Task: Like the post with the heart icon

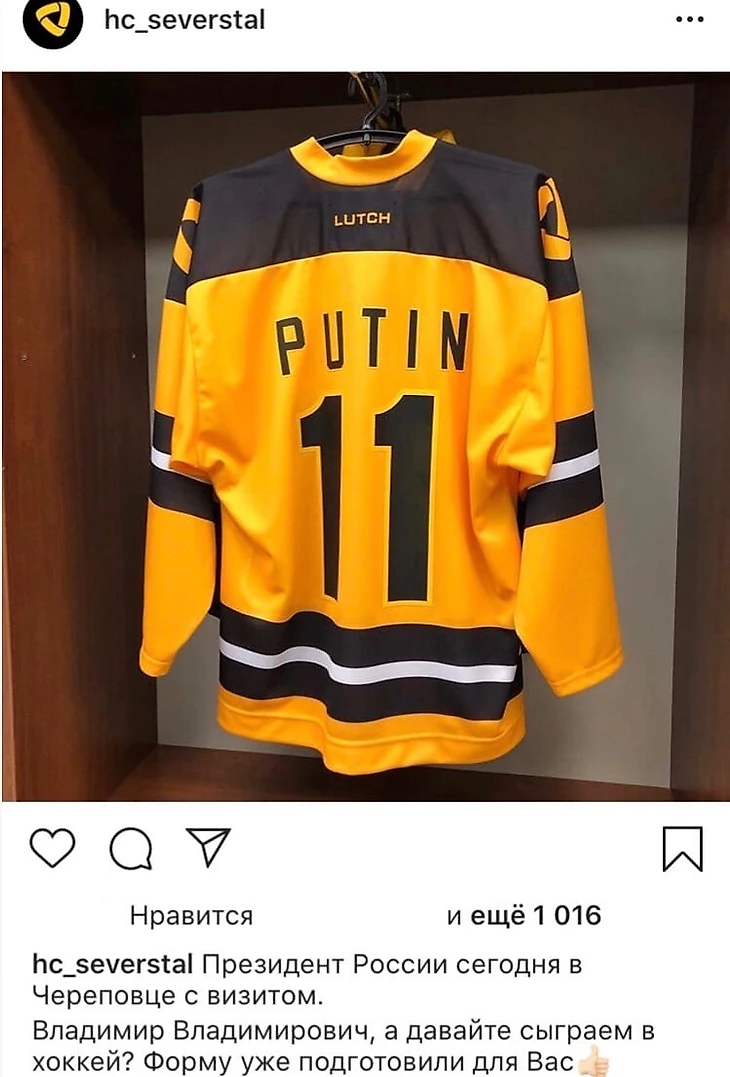Action: (52, 849)
